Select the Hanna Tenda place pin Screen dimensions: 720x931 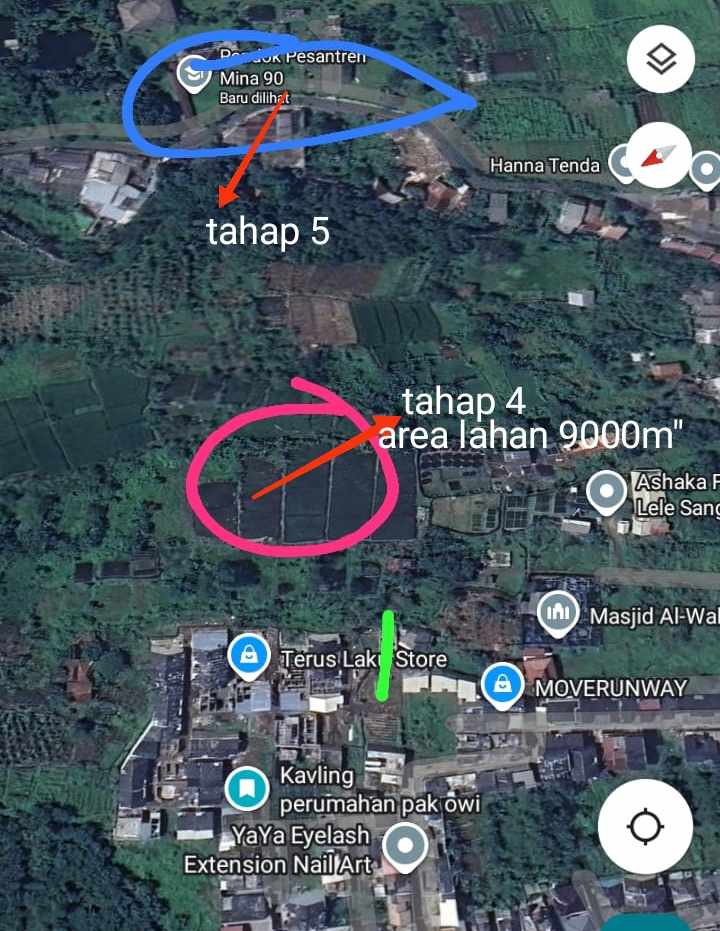click(623, 163)
